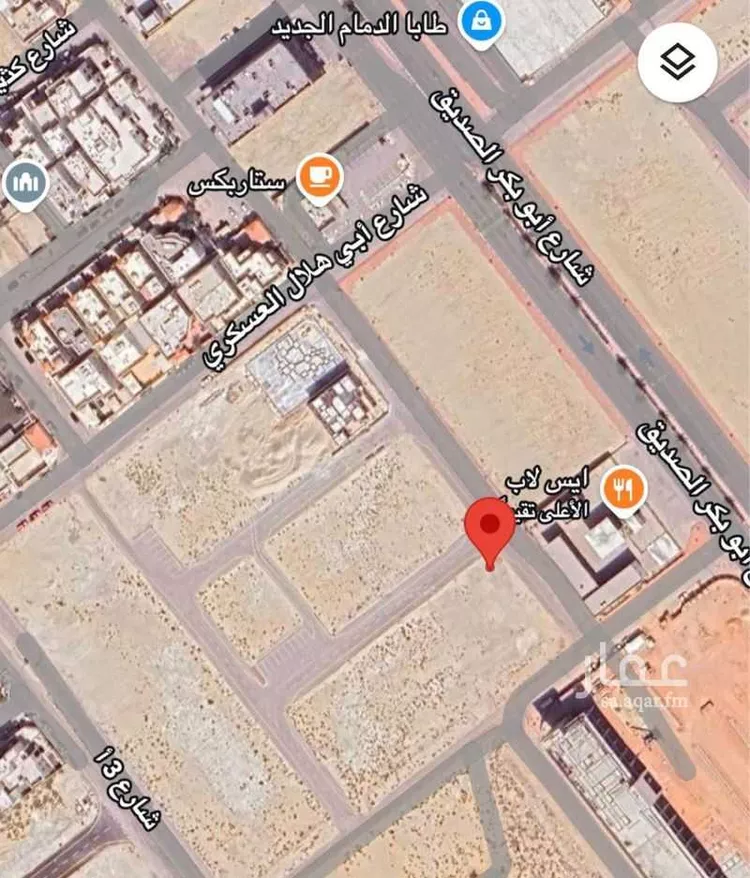The height and width of the screenshot is (878, 750).
Task: Open the mosque place marker
Action: click(x=23, y=184)
